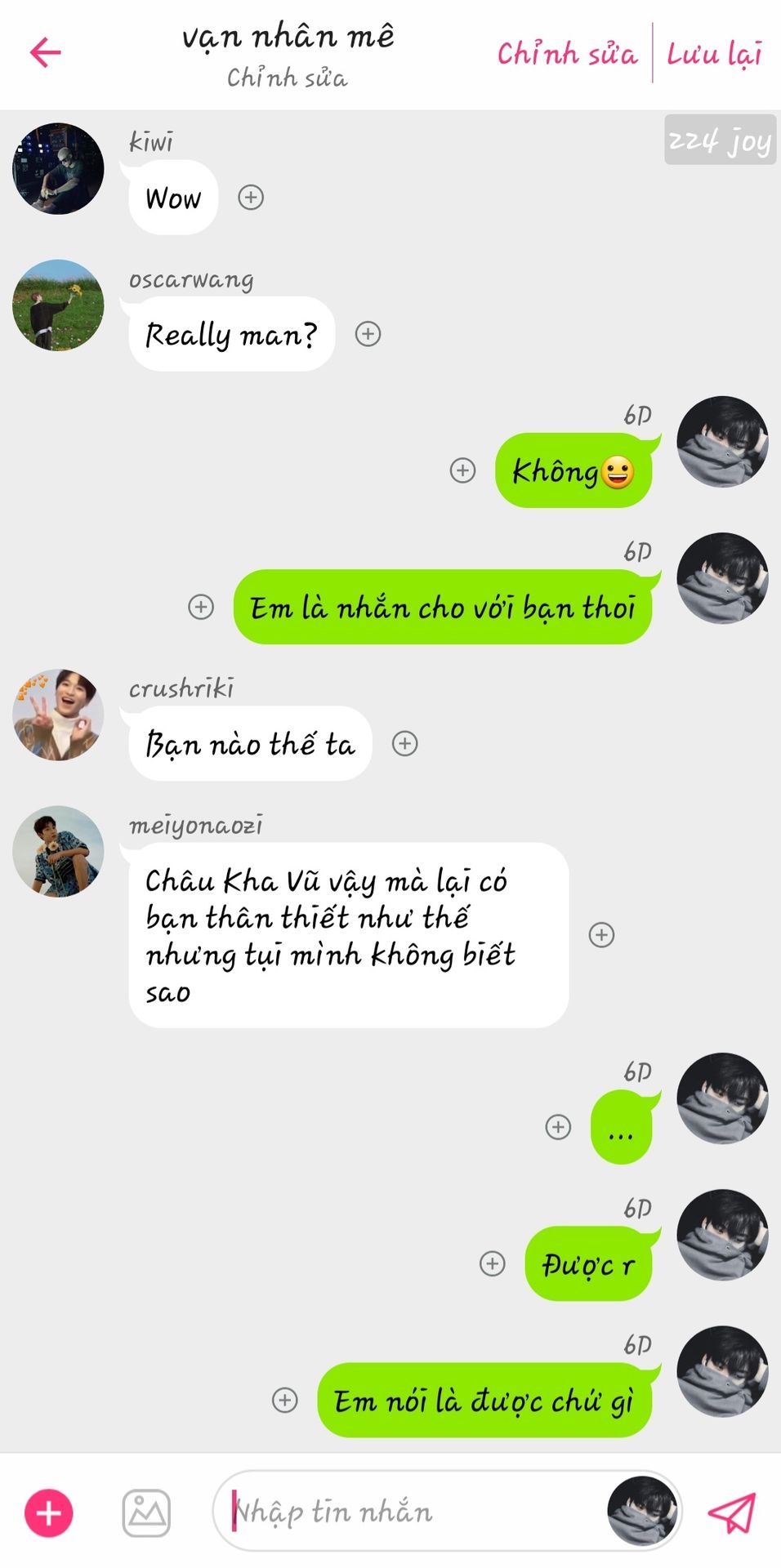Change the sender avatar in the input box
The width and height of the screenshot is (781, 1568).
click(x=642, y=1511)
